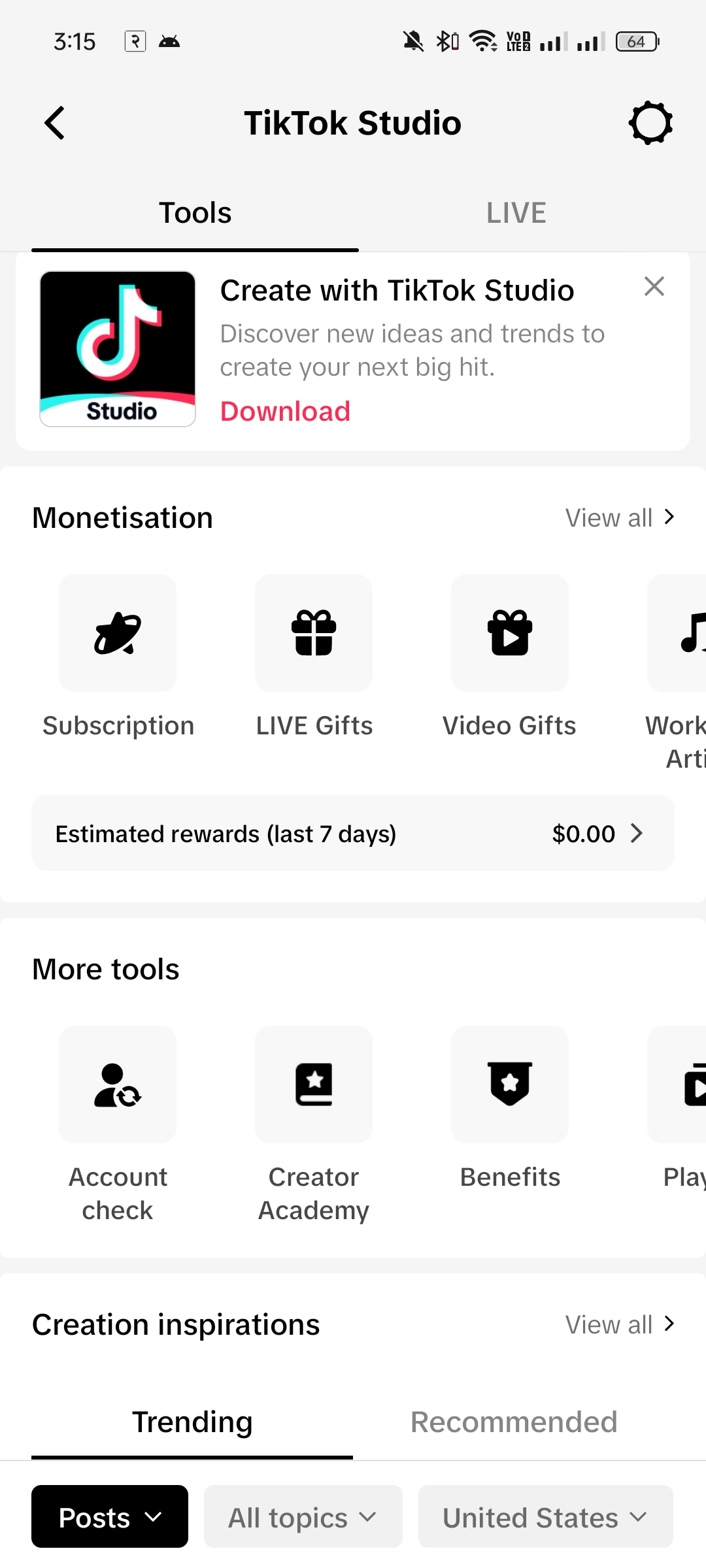Select the Tools tab
This screenshot has height=1568, width=706.
195,213
